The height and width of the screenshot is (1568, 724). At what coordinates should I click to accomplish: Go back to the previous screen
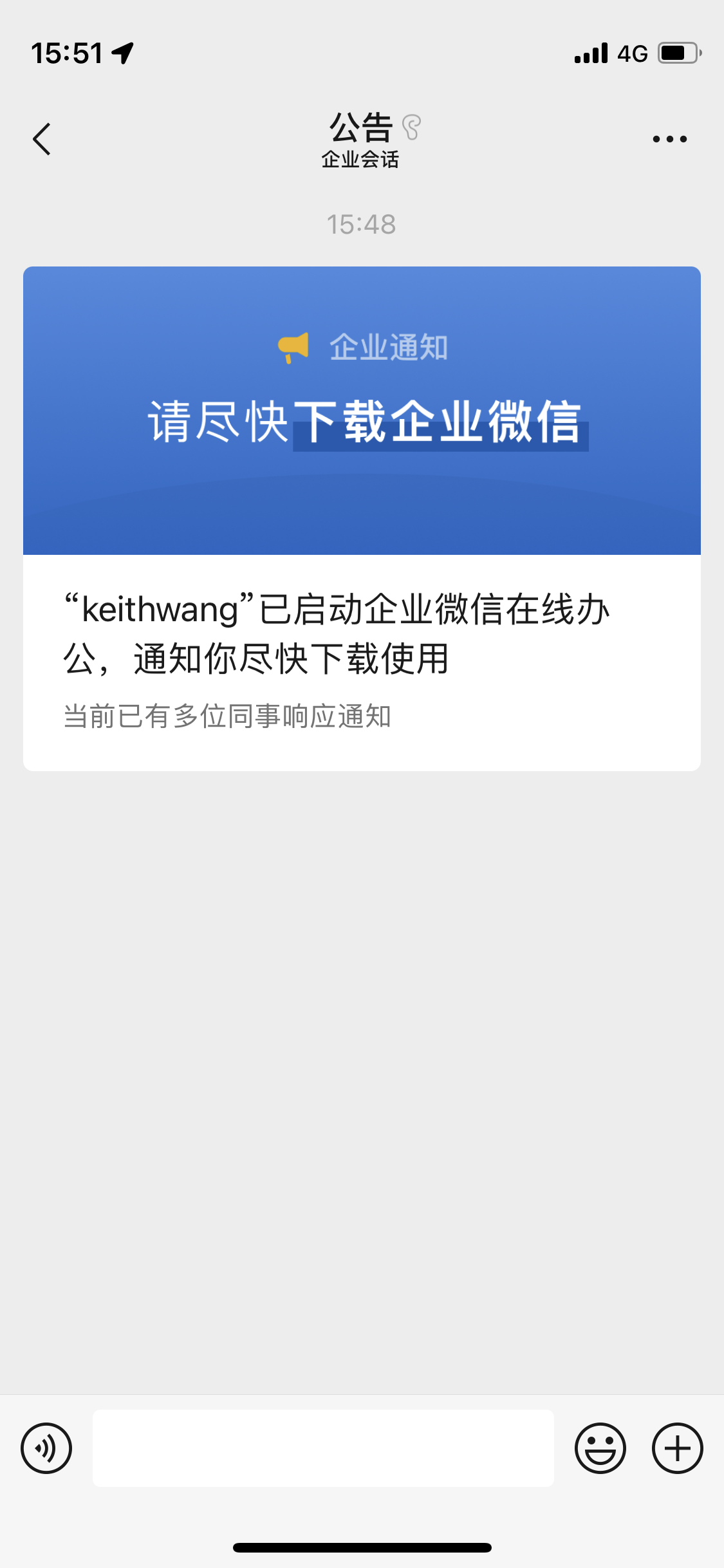click(42, 139)
